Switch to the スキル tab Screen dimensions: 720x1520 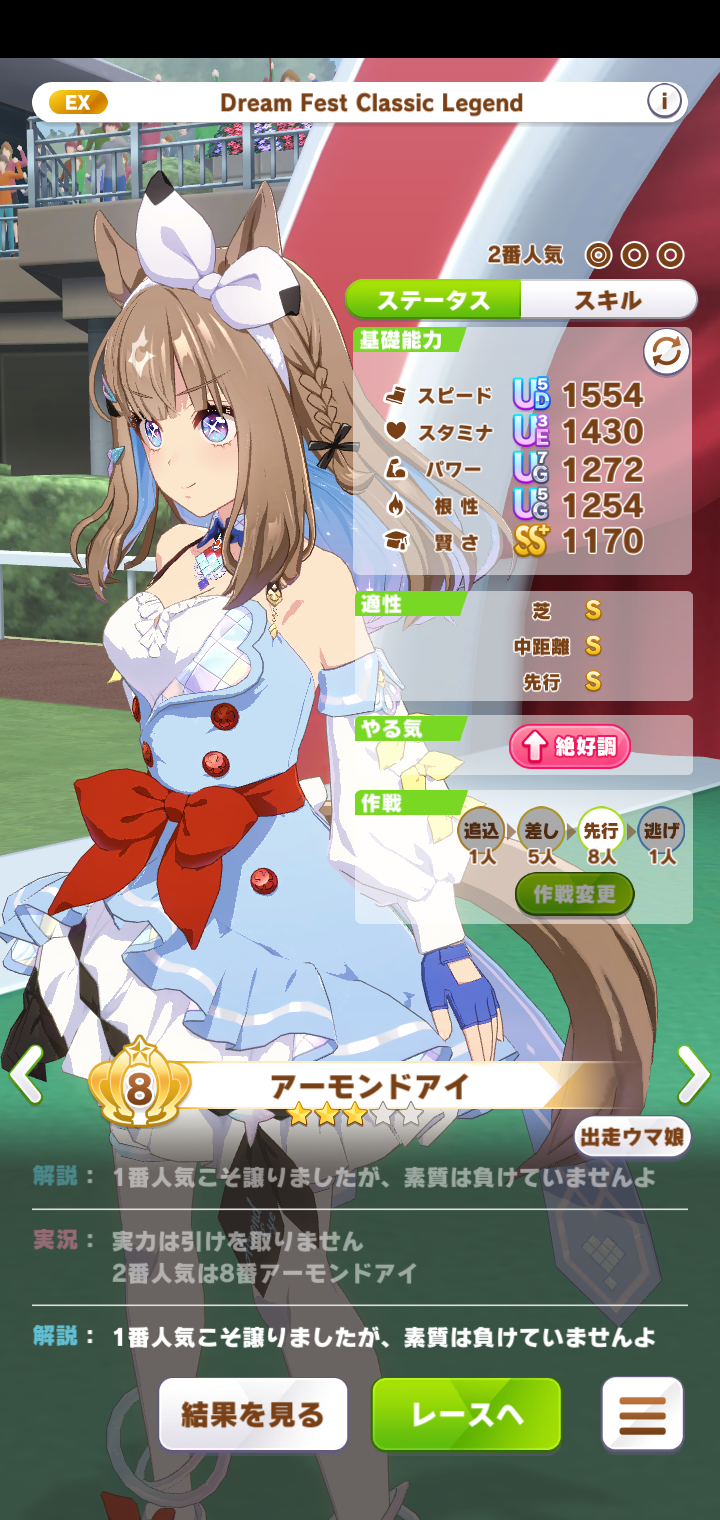click(x=607, y=300)
